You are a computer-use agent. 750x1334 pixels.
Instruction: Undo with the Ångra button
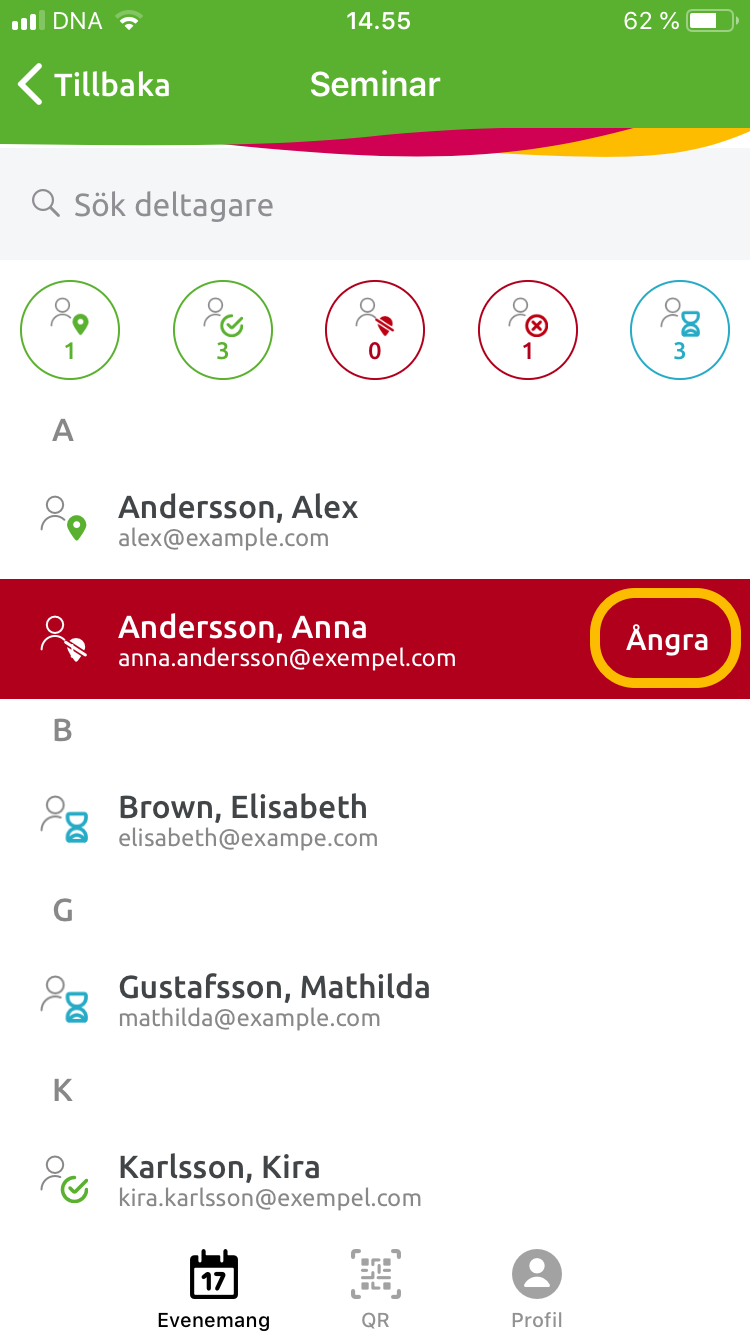click(667, 639)
